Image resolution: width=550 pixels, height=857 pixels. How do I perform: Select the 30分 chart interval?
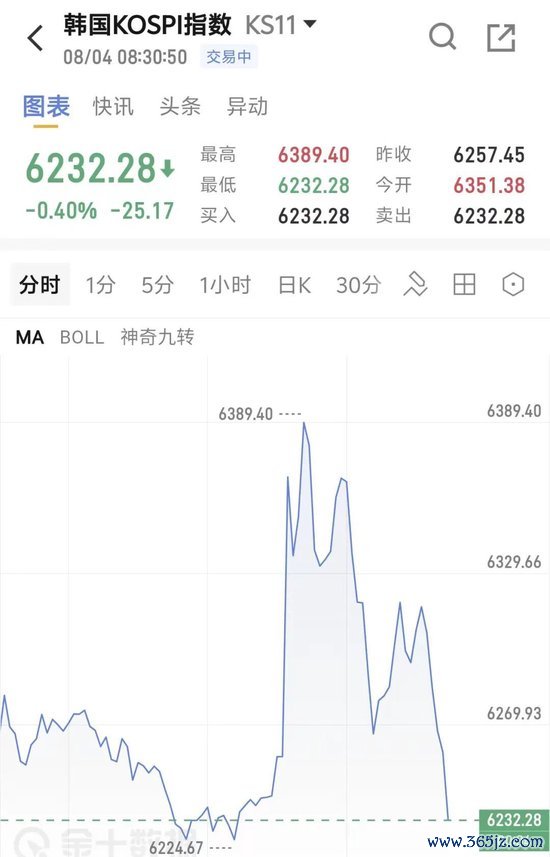(358, 285)
